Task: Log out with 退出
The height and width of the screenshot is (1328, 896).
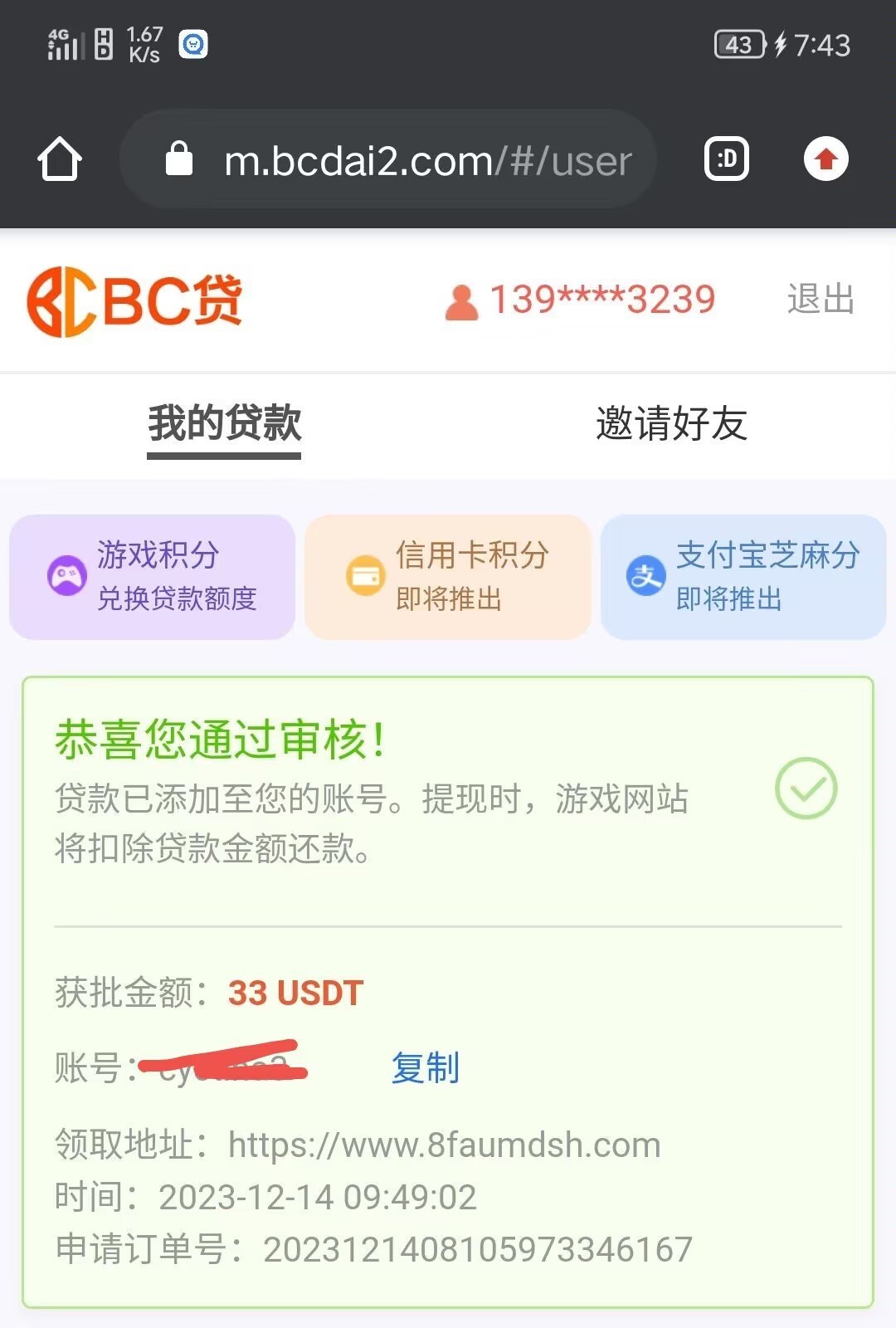Action: (820, 300)
